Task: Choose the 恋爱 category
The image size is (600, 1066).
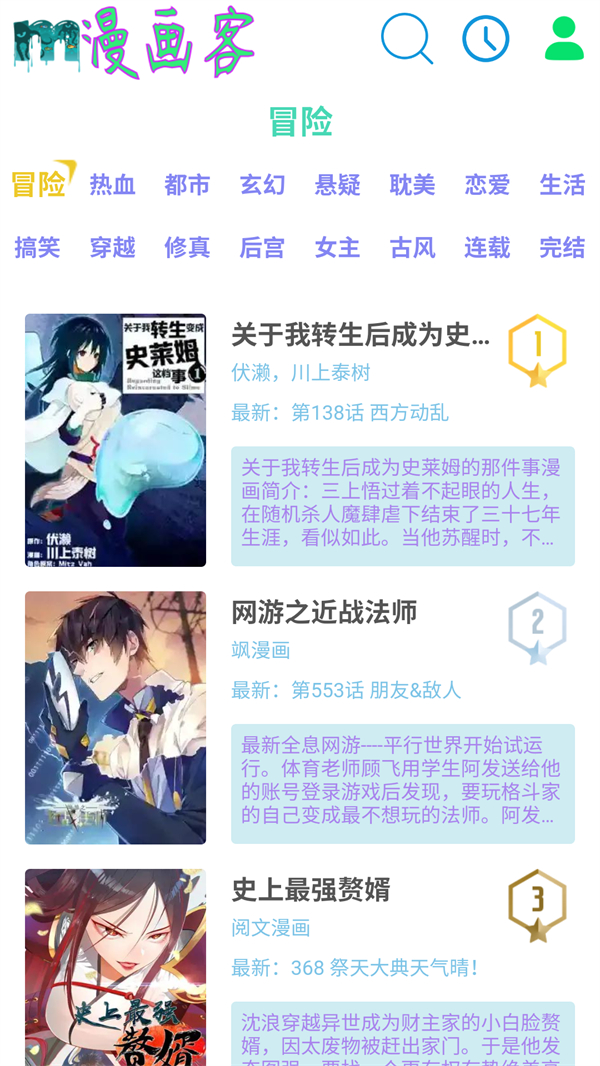Action: 487,185
